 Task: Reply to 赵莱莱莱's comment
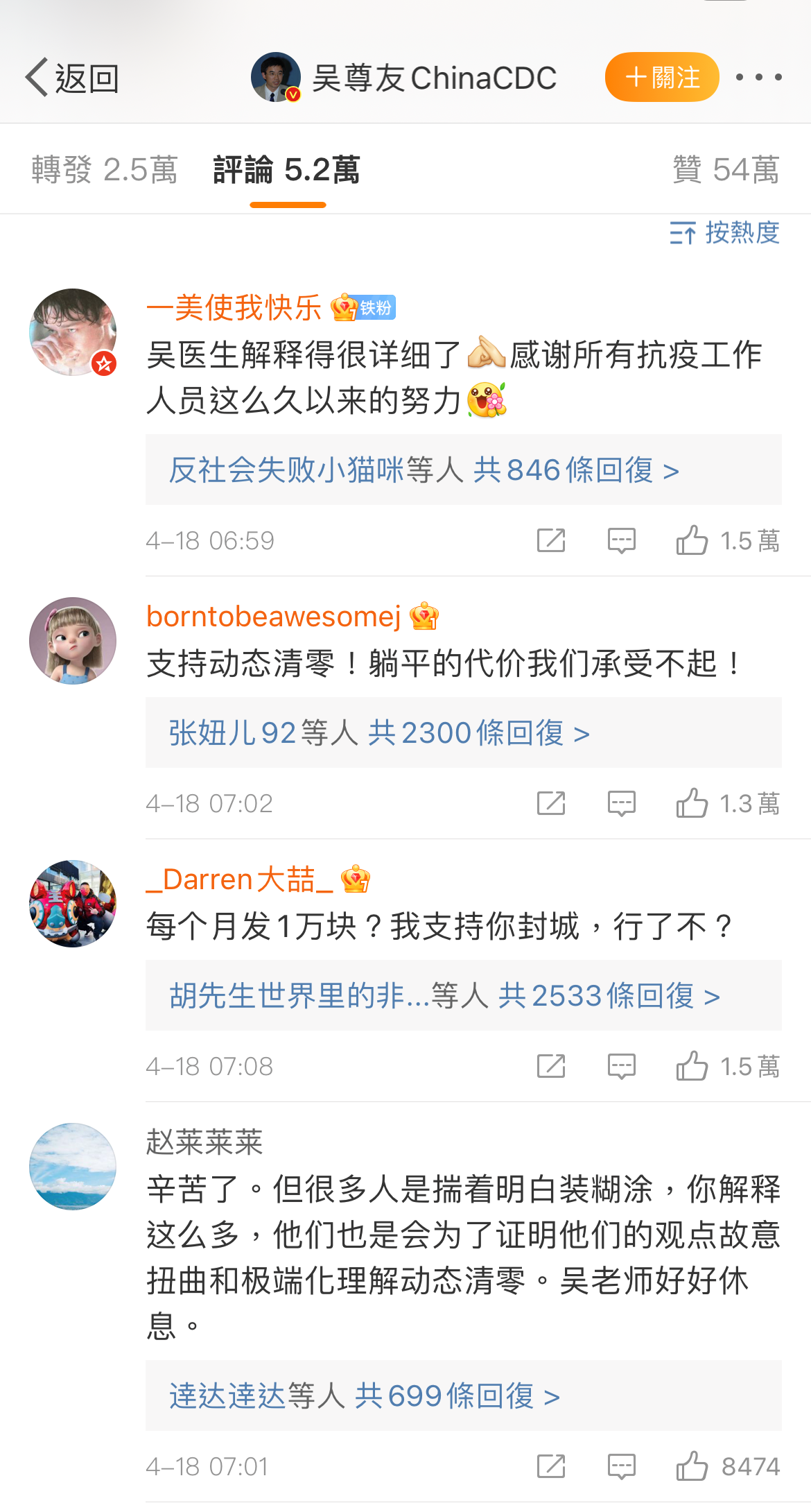click(621, 1466)
